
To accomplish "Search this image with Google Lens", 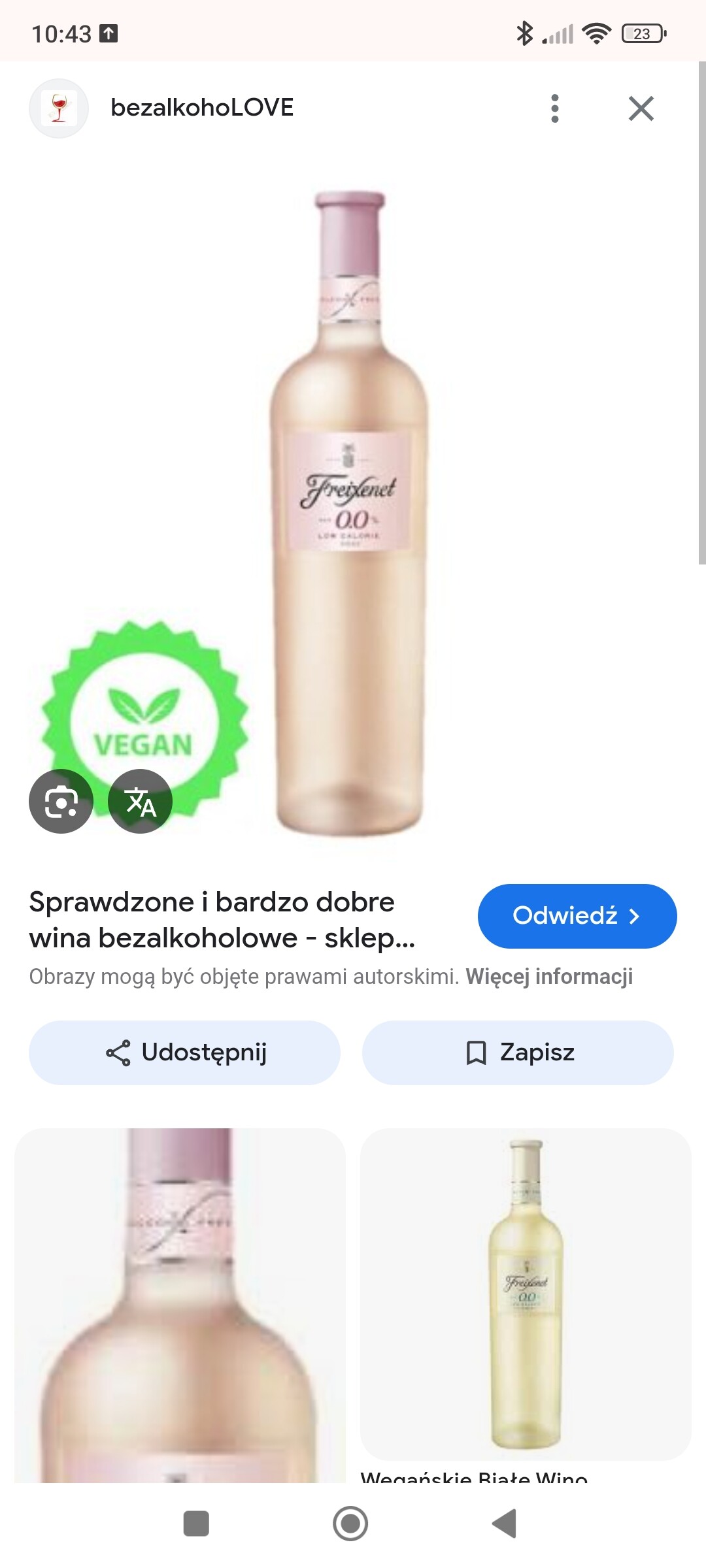I will click(61, 802).
